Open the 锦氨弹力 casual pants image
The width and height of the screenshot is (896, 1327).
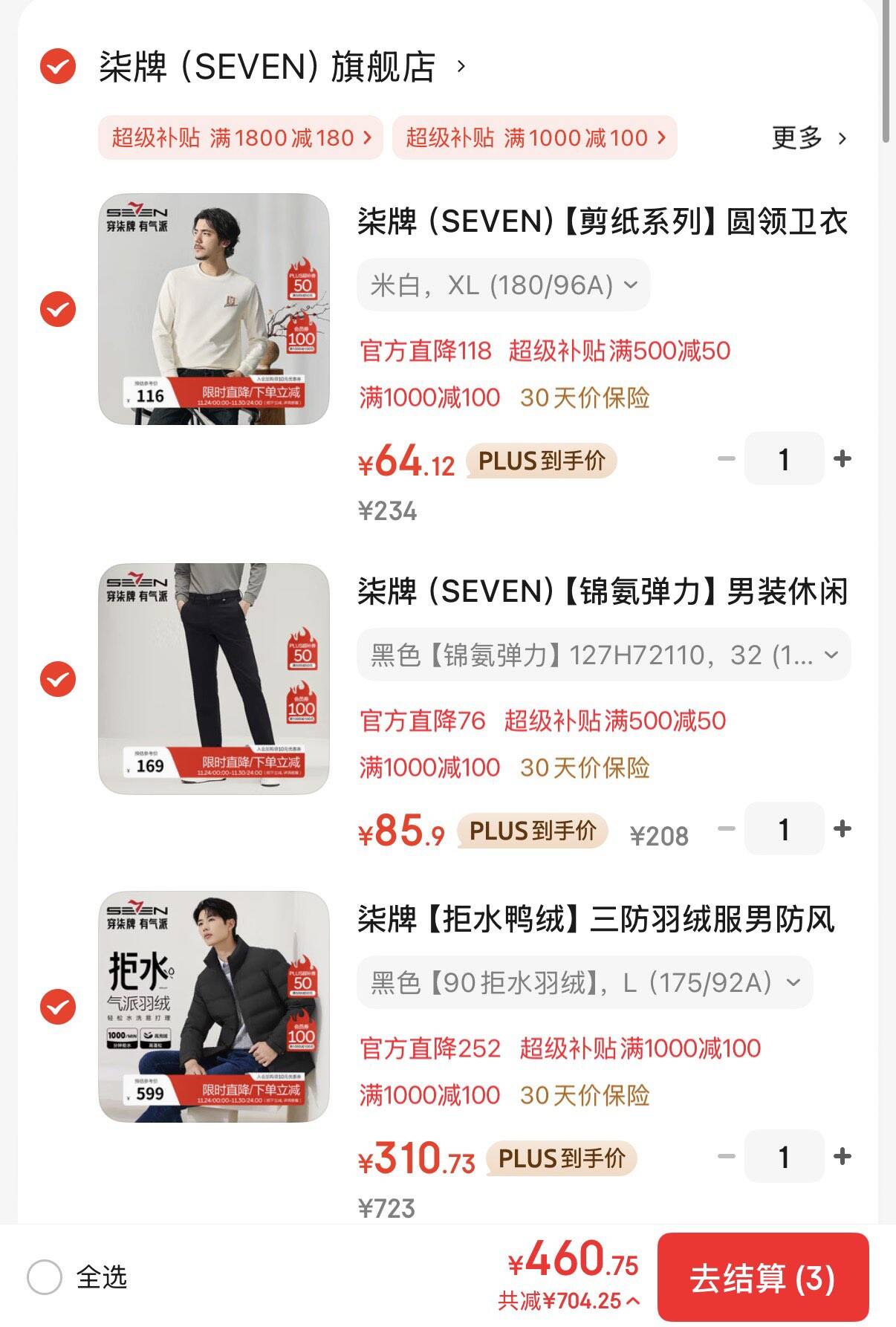coord(214,679)
